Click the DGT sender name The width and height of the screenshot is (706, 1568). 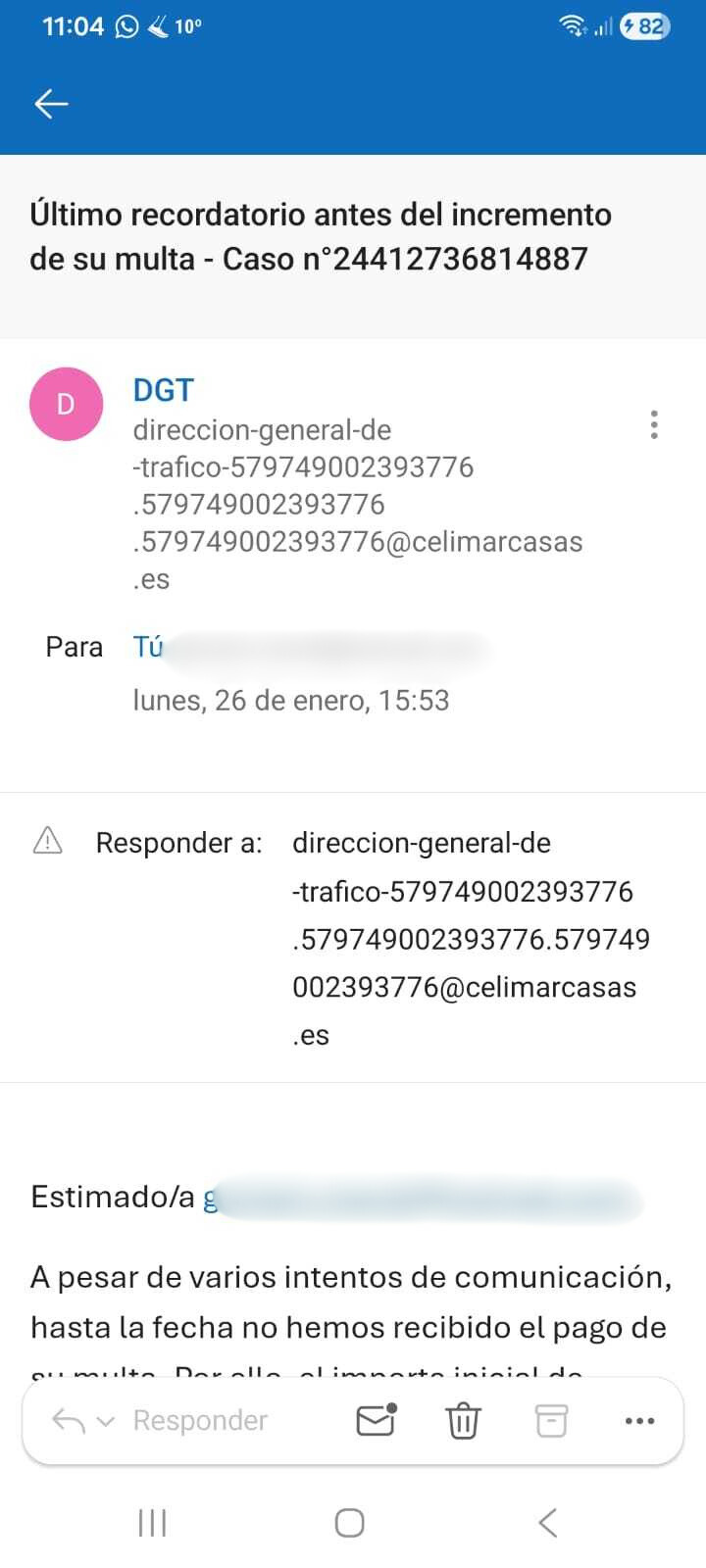163,389
